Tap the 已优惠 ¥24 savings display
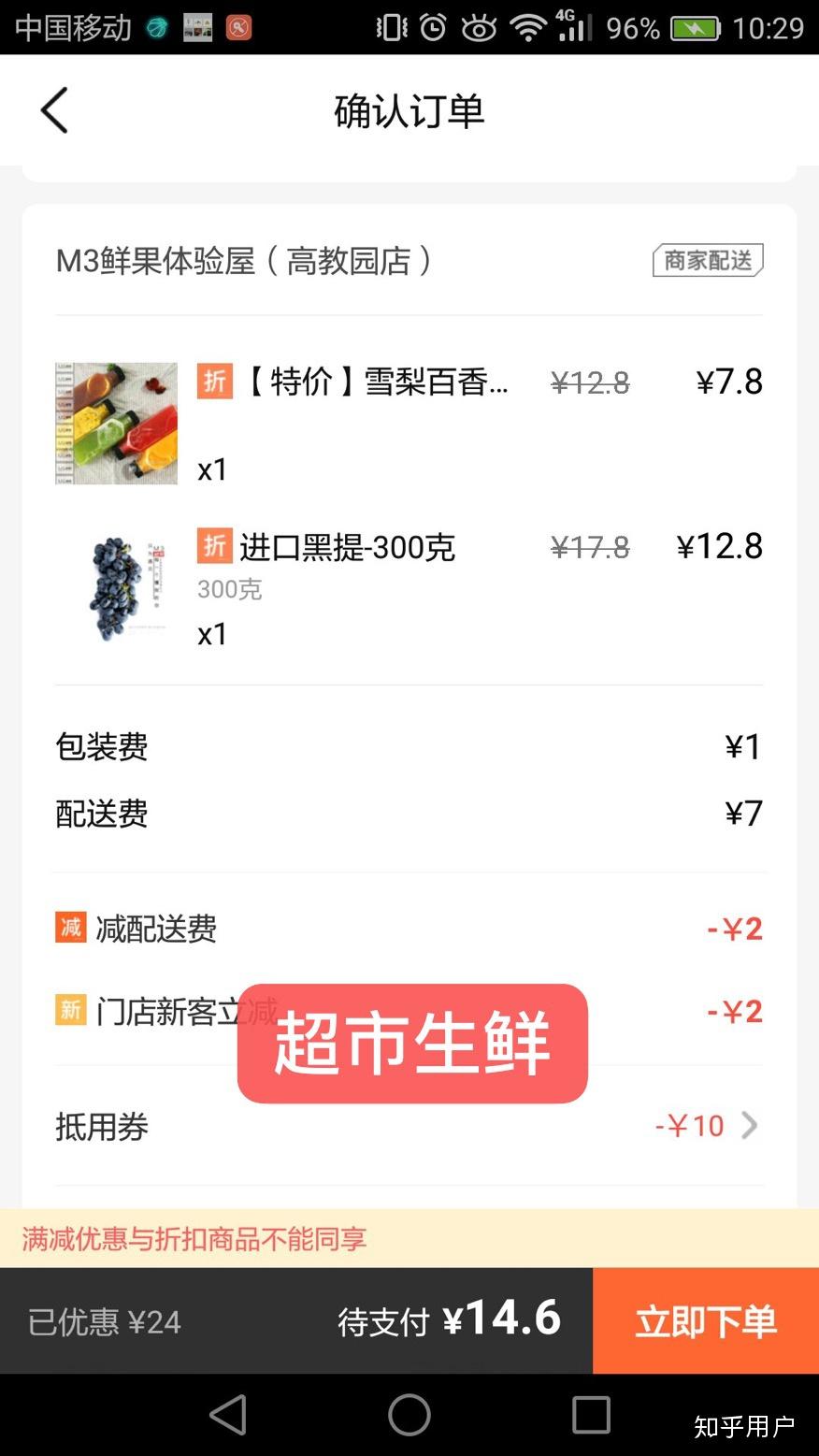Screen dimensions: 819x1456 pos(105,1321)
